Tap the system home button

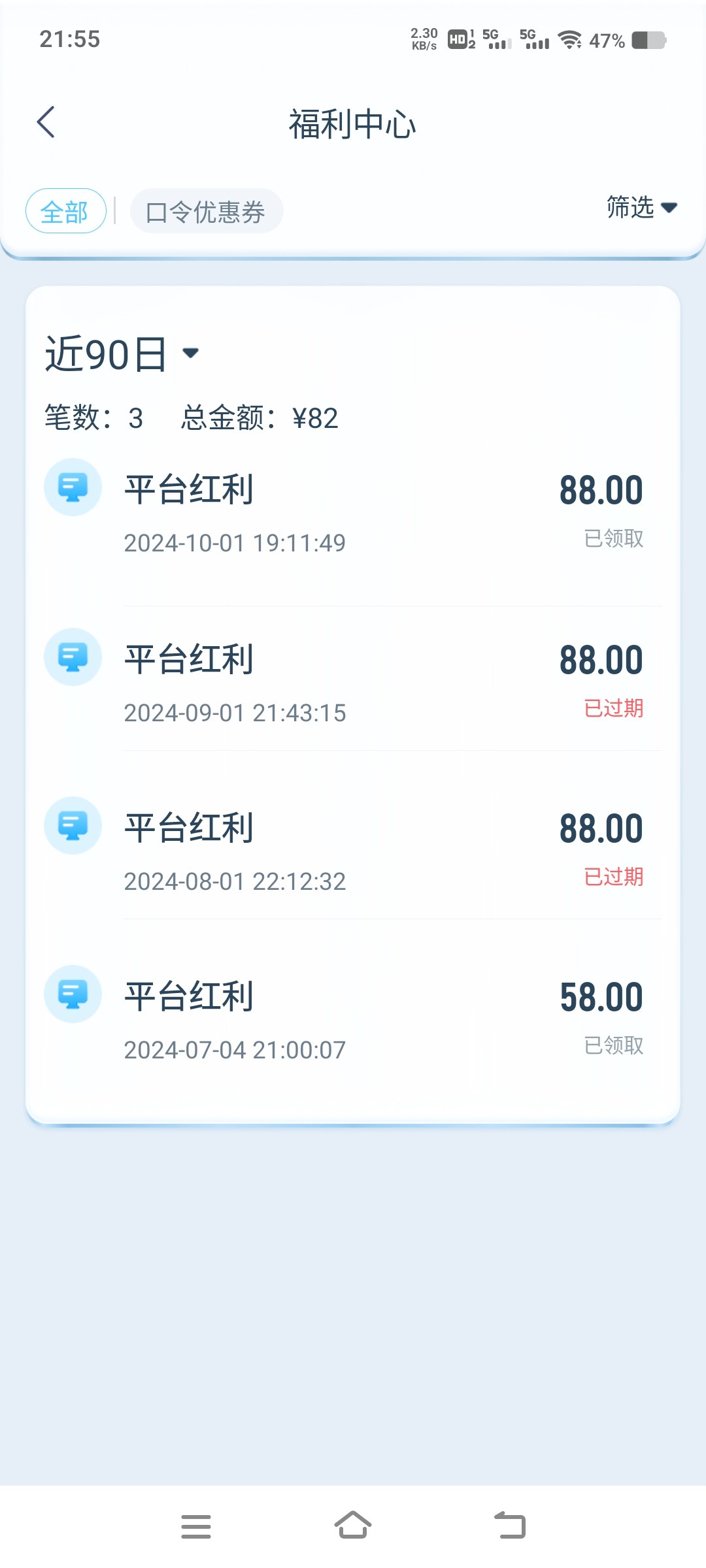[353, 1526]
